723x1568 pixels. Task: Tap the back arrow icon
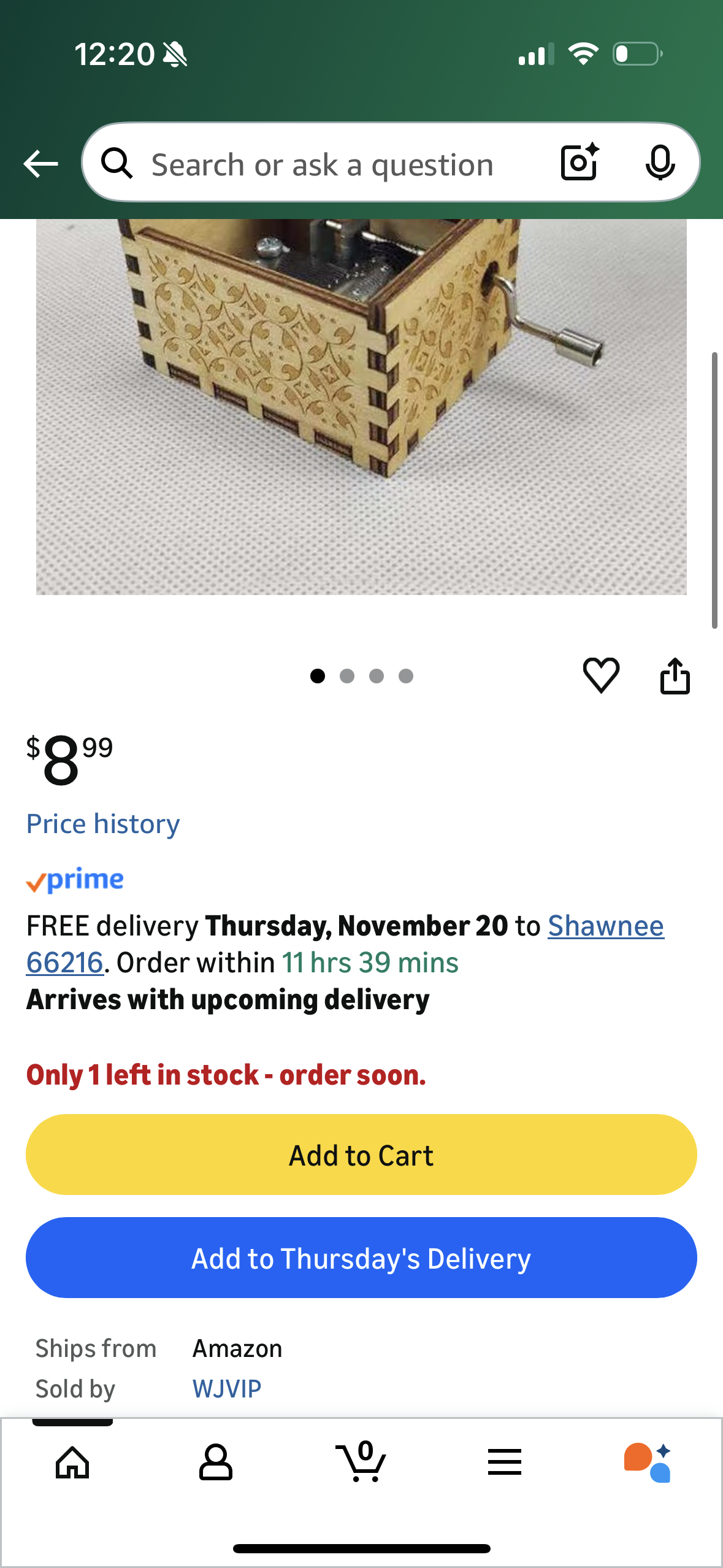(x=40, y=163)
